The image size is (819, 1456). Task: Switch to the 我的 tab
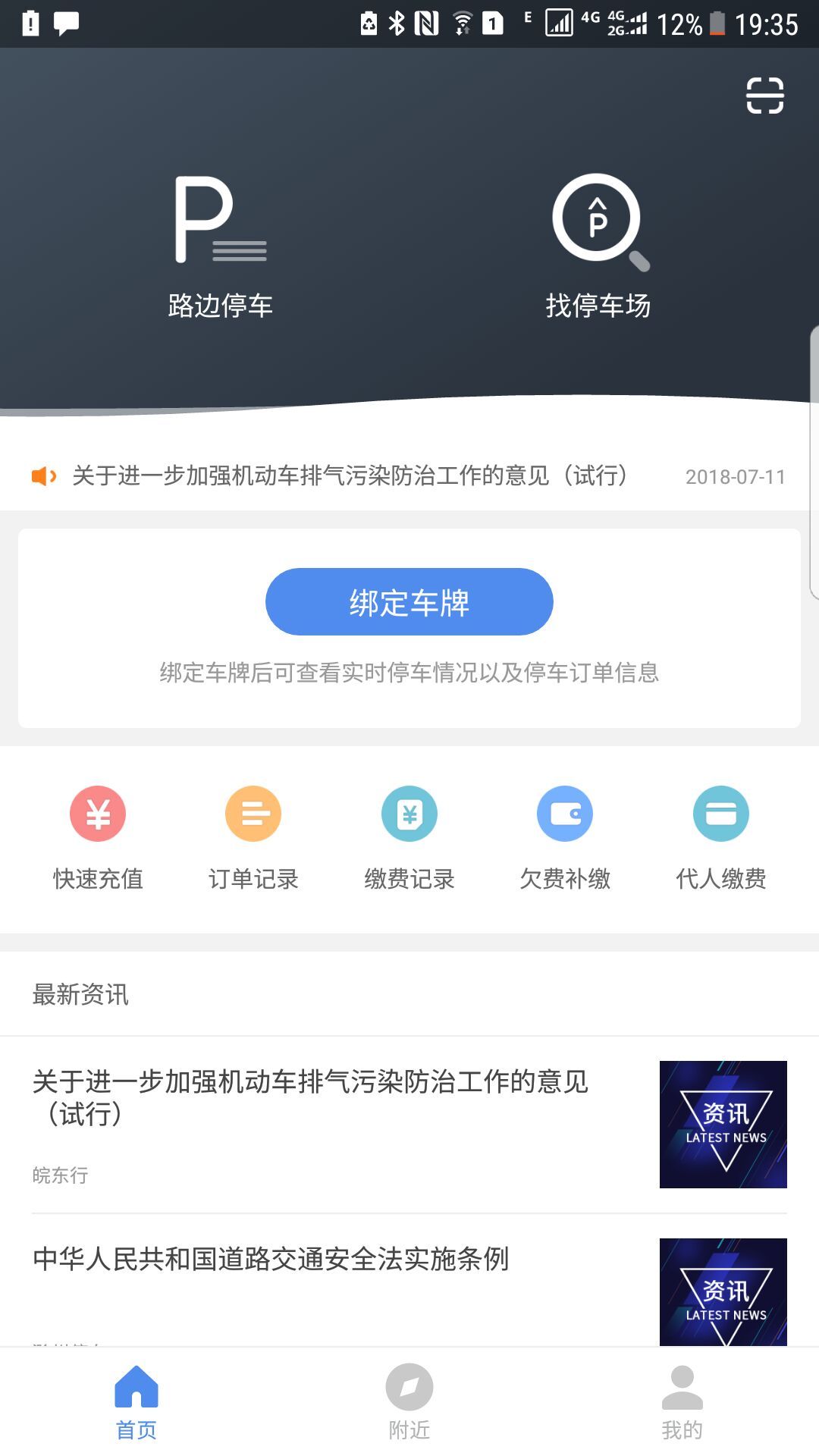coord(682,1401)
